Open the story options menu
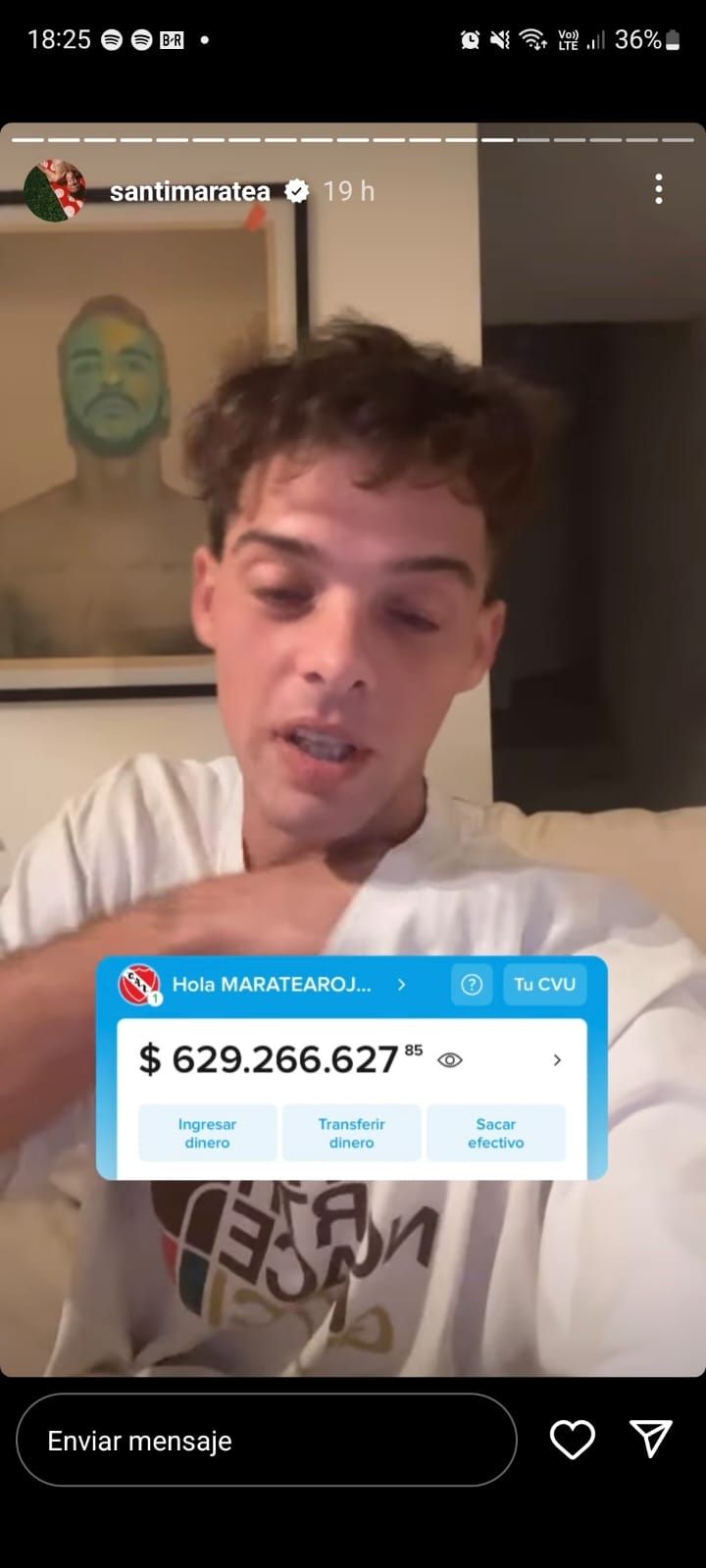 (x=659, y=189)
